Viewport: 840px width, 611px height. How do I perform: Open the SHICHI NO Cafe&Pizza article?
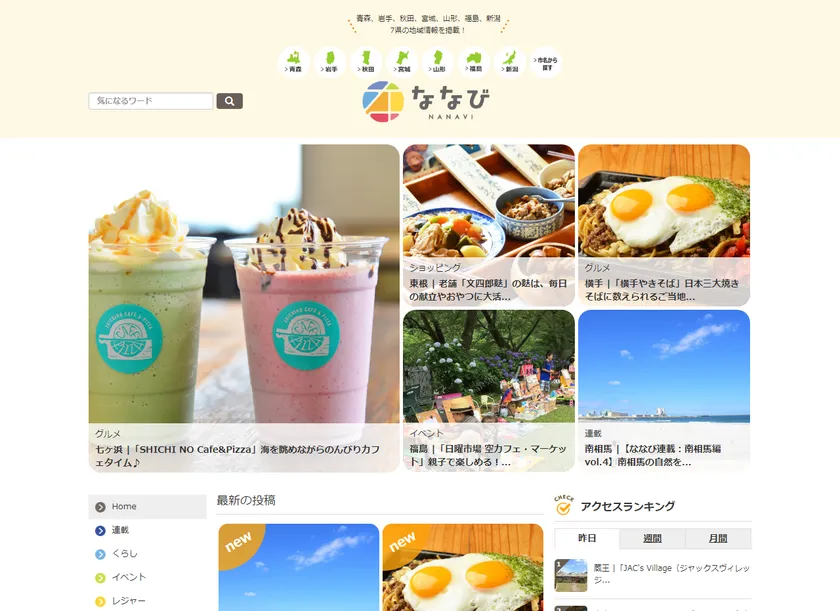point(243,308)
